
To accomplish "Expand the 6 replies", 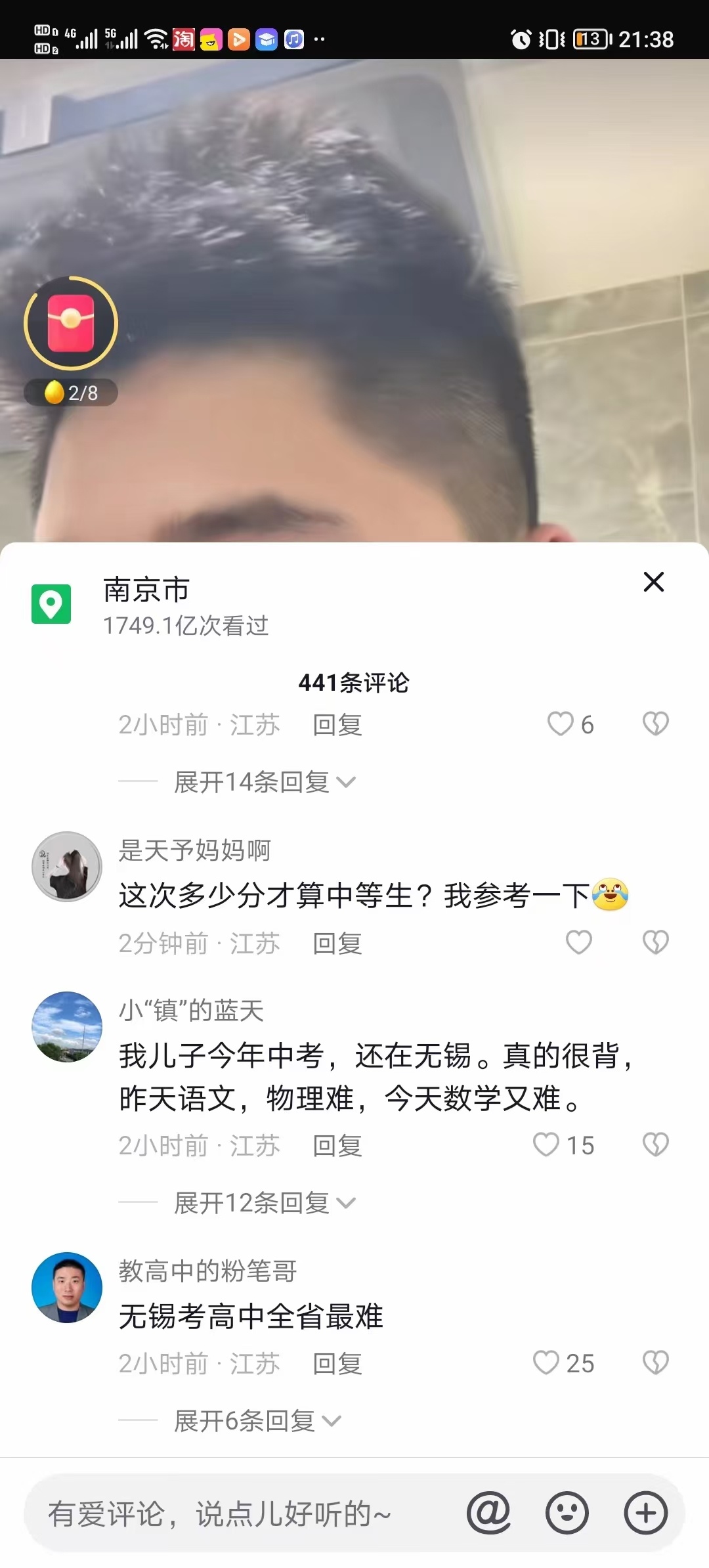I will [257, 1421].
